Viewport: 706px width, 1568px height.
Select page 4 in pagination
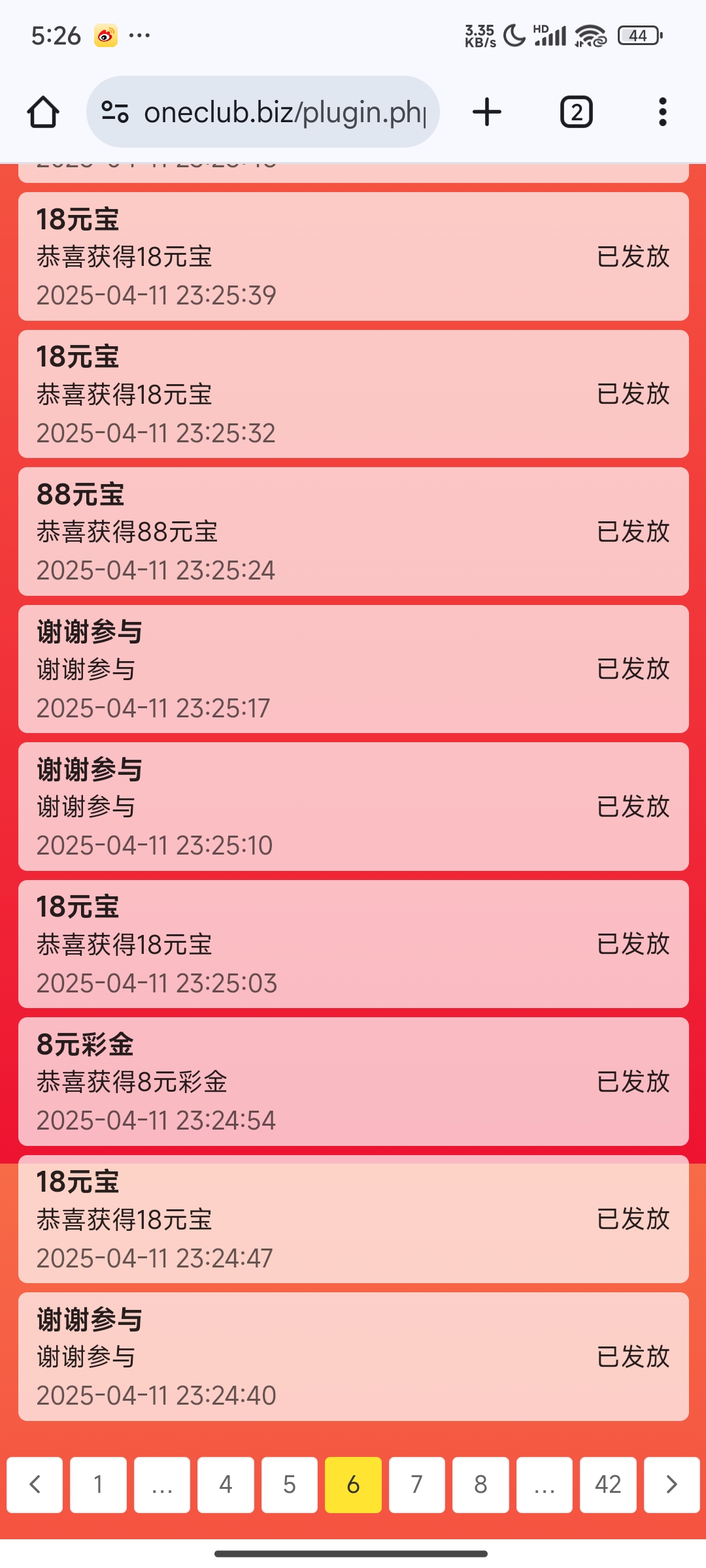[x=226, y=1485]
